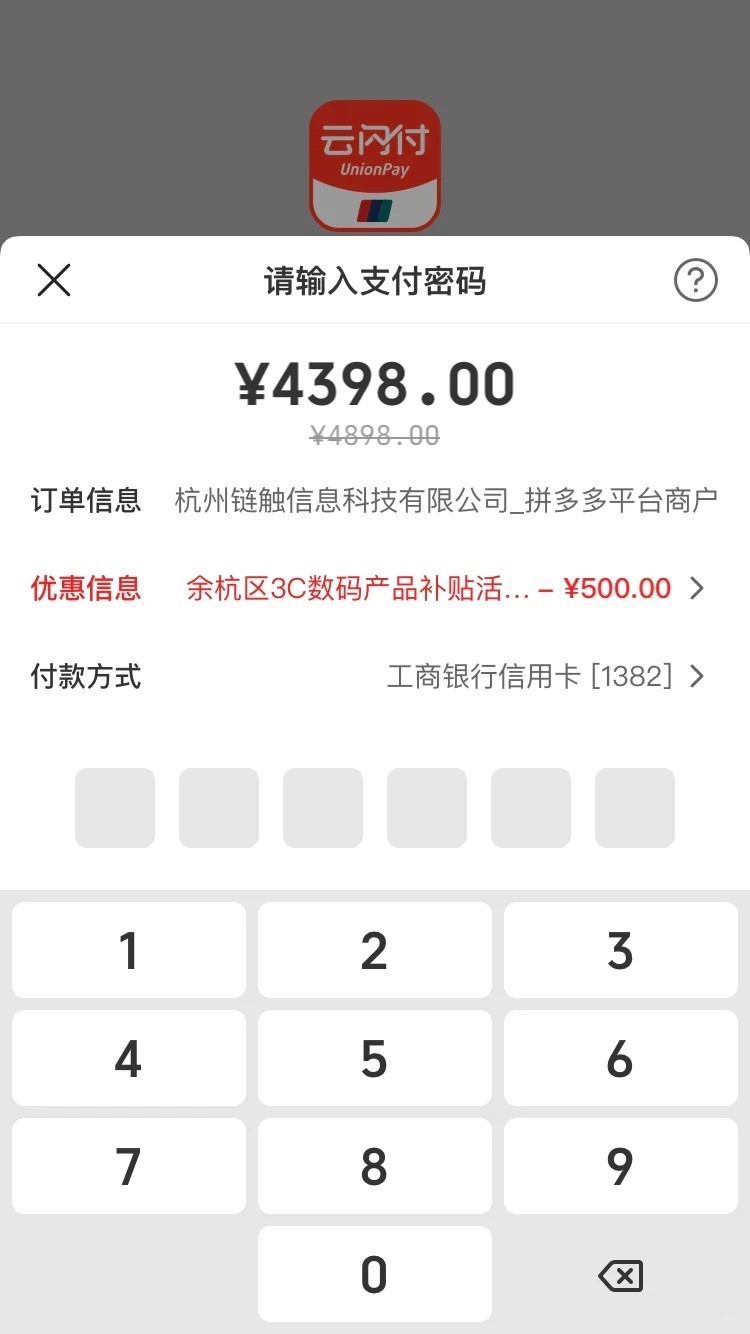Enter digit 0 on the keypad
This screenshot has width=750, height=1334.
click(x=375, y=1274)
